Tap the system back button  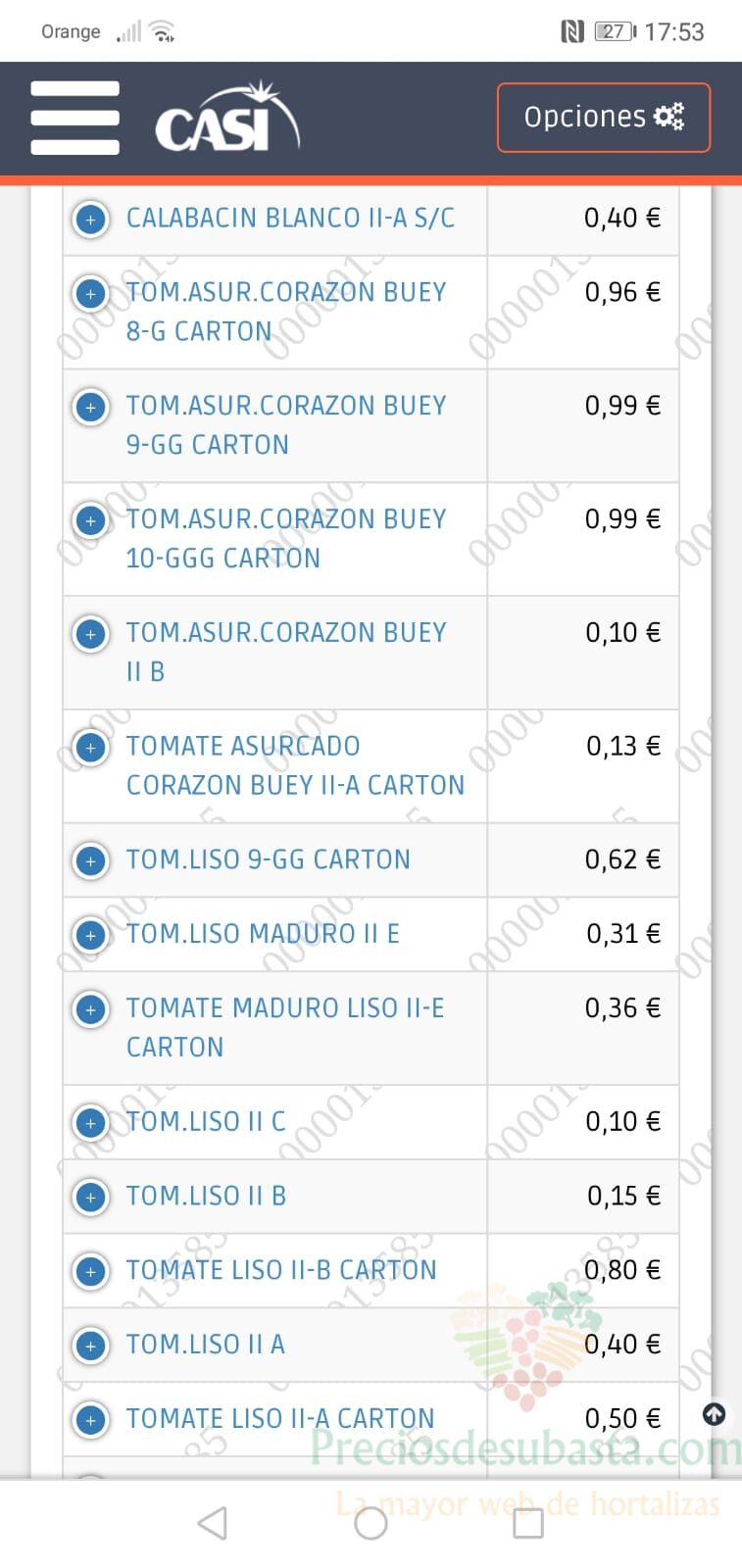point(213,1523)
